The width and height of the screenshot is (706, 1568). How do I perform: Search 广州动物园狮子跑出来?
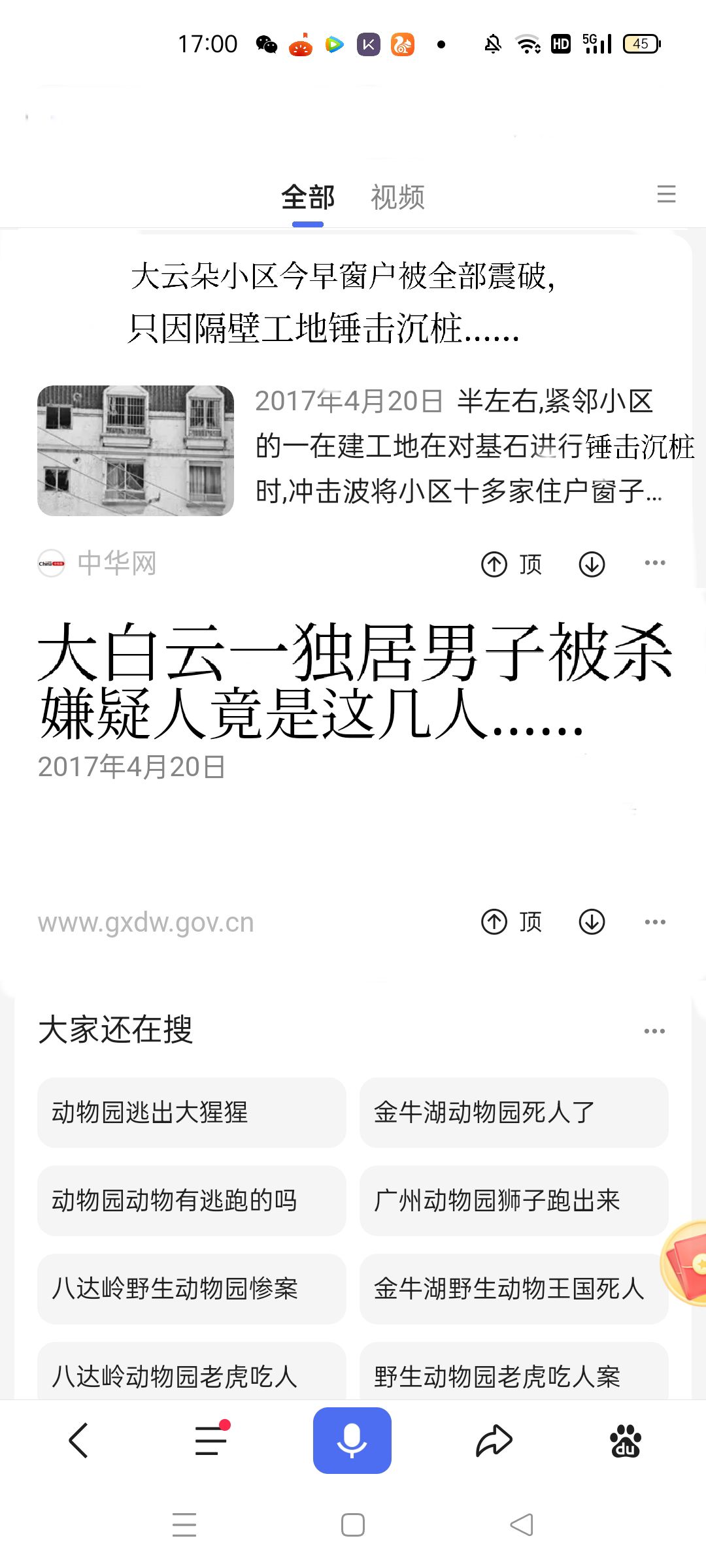tap(514, 1200)
